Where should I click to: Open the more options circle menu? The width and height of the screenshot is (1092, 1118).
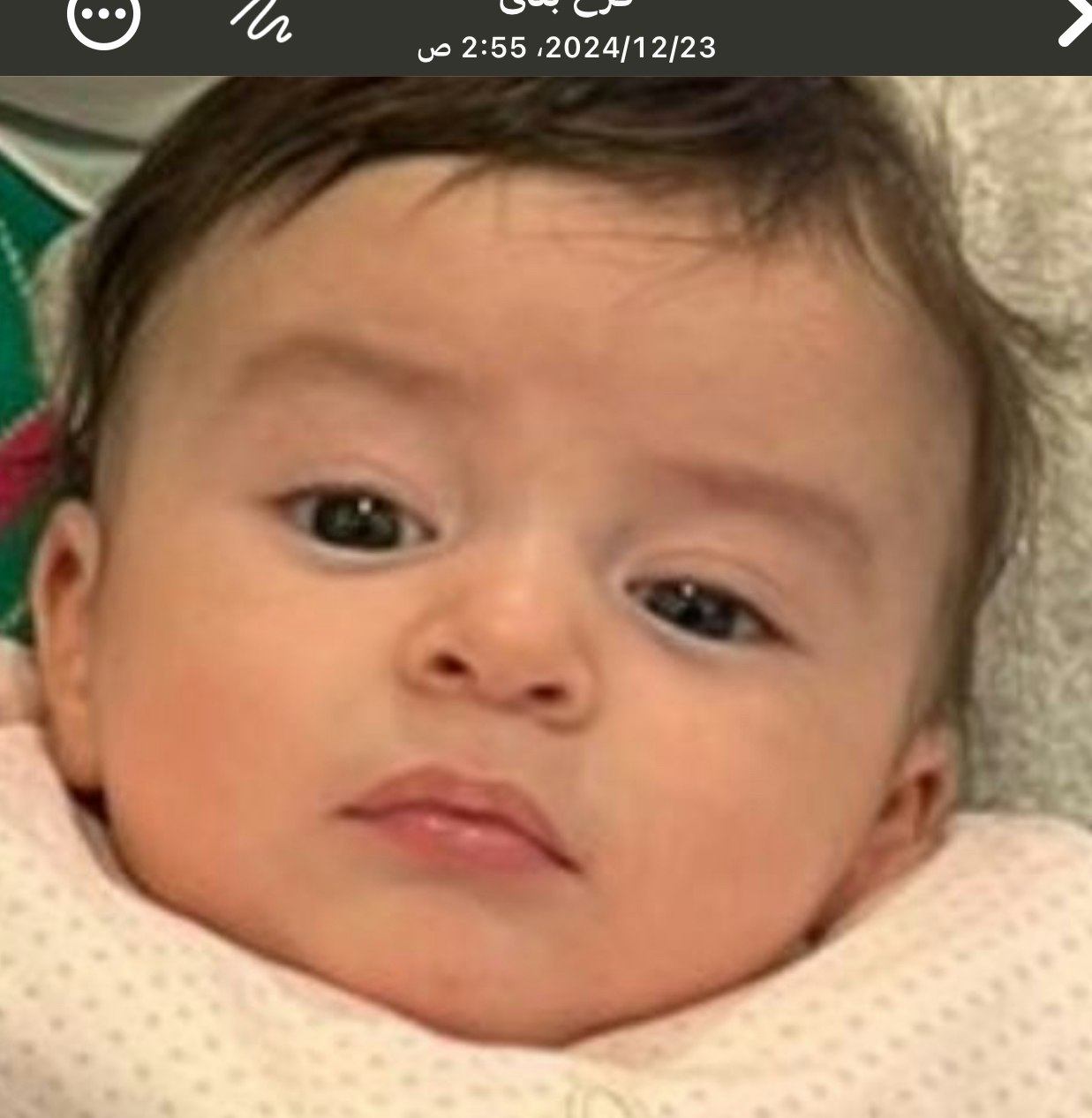pos(104,18)
